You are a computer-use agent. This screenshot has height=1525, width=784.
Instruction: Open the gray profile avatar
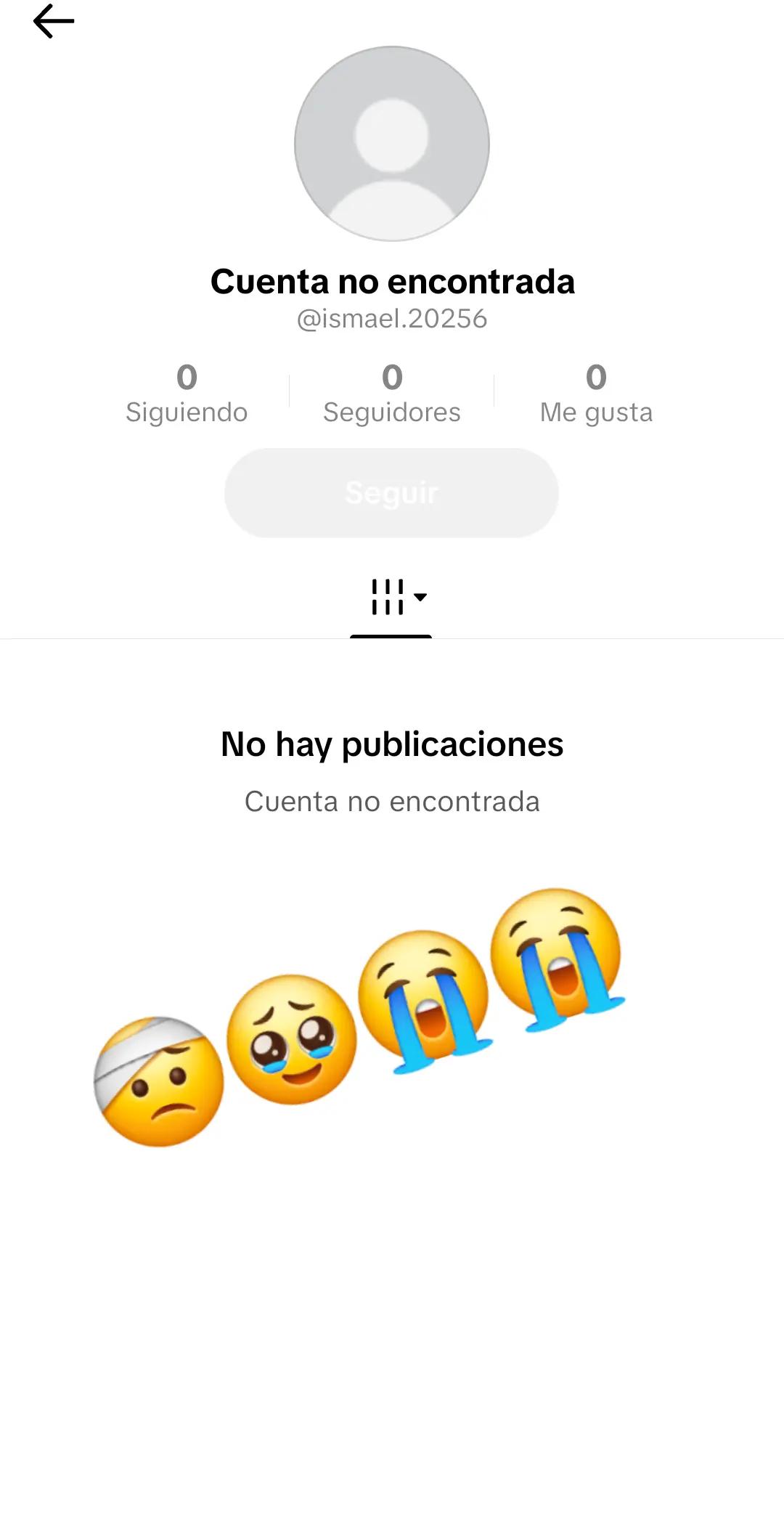click(x=392, y=144)
